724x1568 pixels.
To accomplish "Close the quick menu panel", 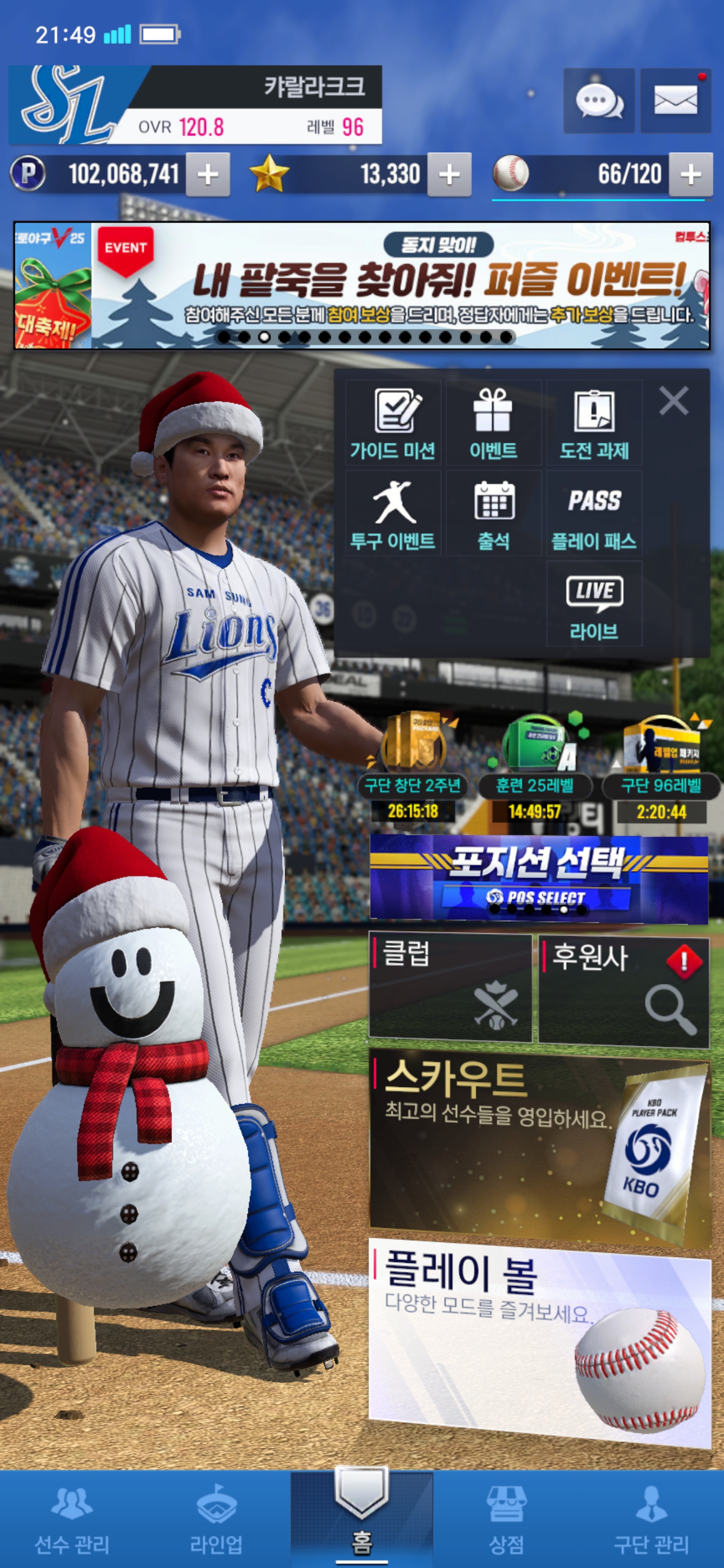I will (673, 401).
